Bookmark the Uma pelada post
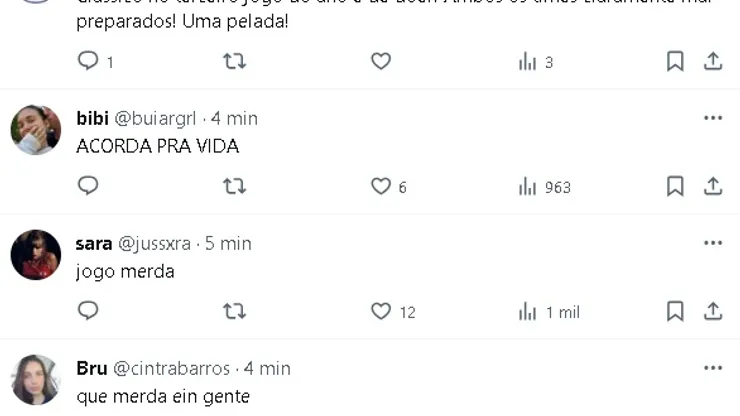 point(675,61)
